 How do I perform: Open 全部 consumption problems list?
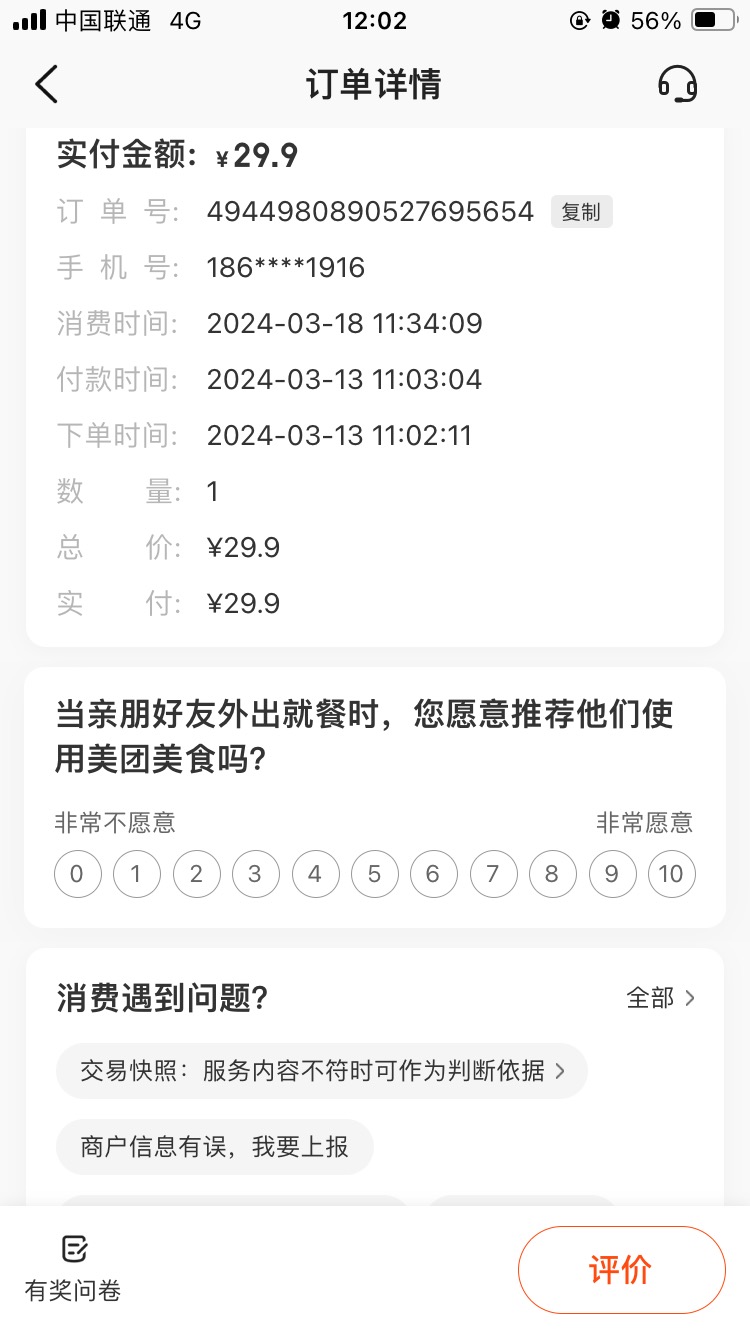click(660, 998)
